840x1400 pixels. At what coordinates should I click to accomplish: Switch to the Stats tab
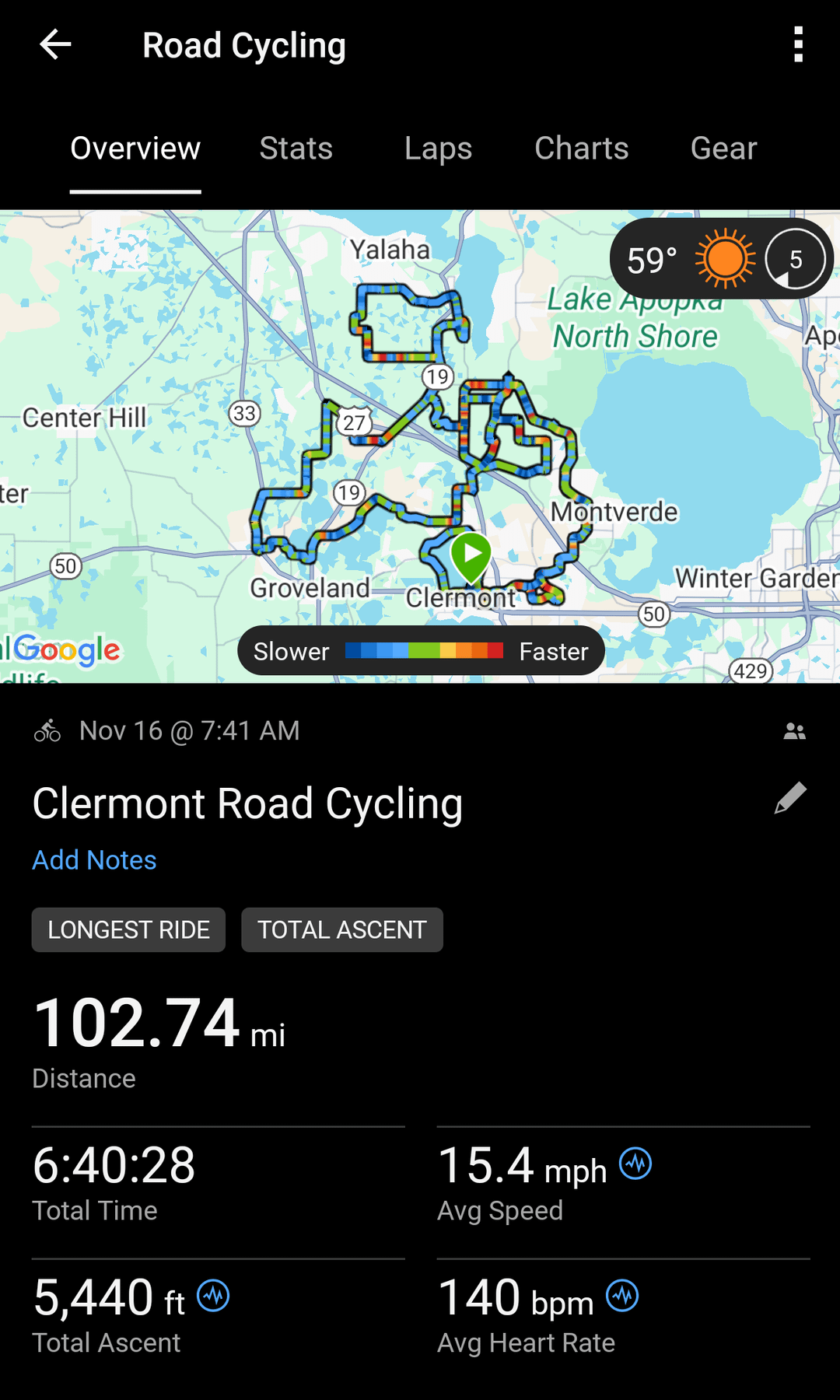pos(296,149)
